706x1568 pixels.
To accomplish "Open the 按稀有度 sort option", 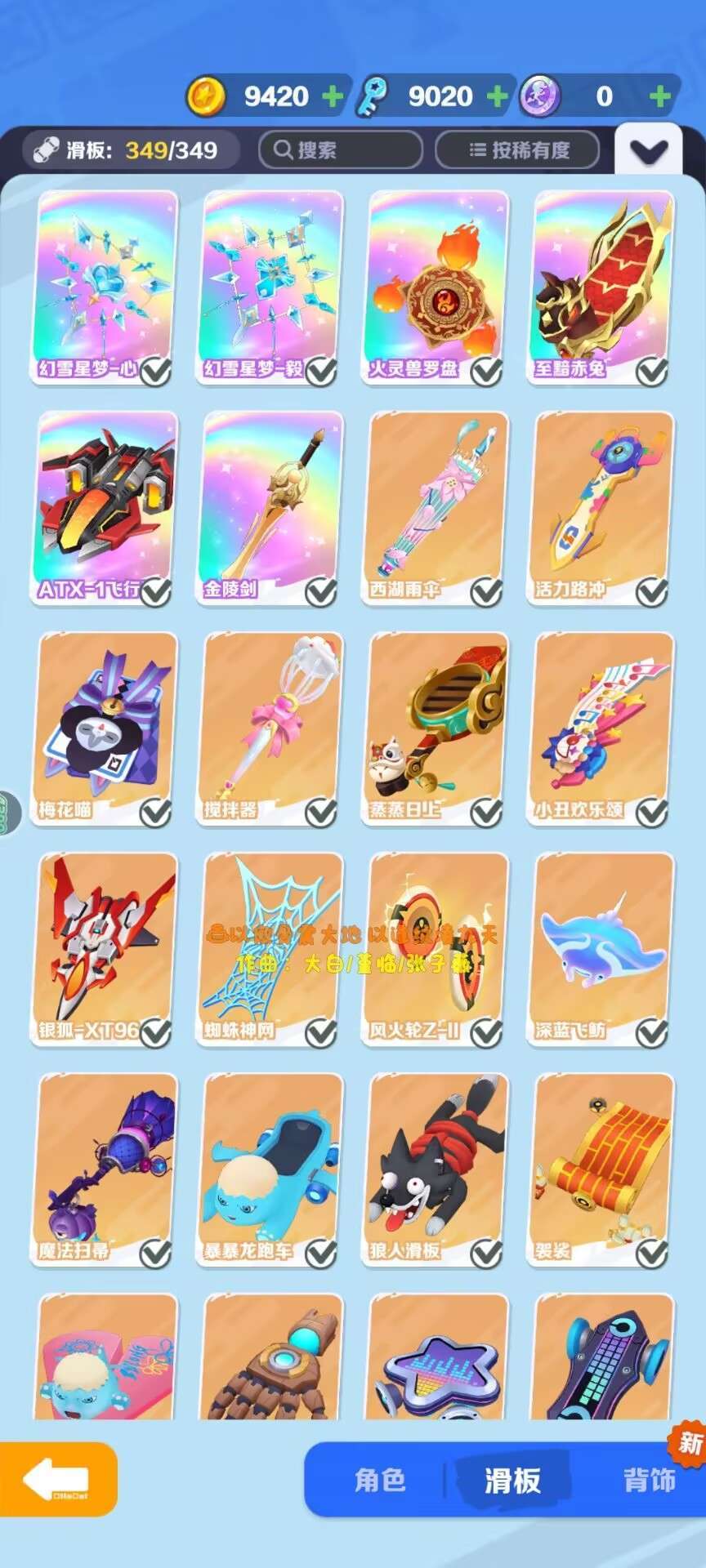I will [517, 150].
